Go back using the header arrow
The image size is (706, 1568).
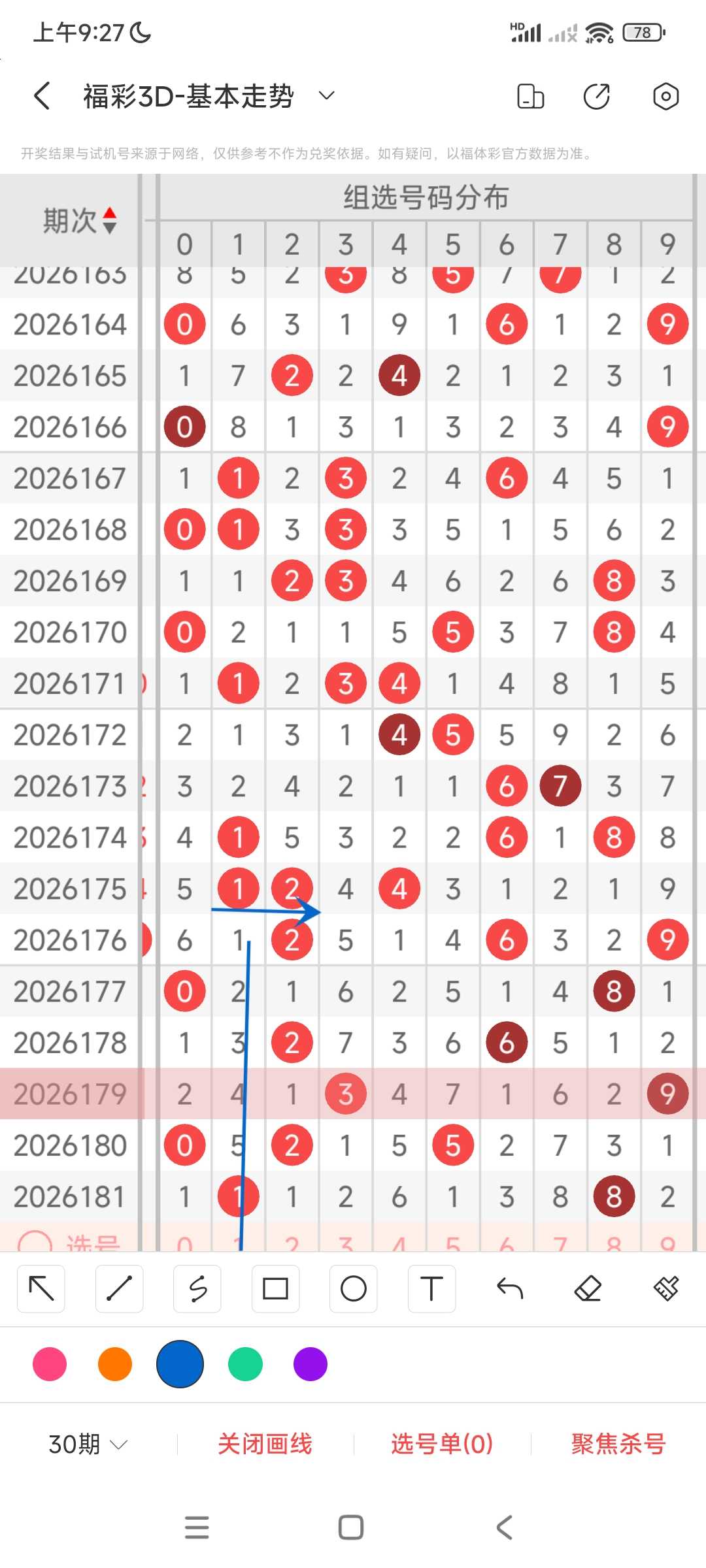[42, 96]
